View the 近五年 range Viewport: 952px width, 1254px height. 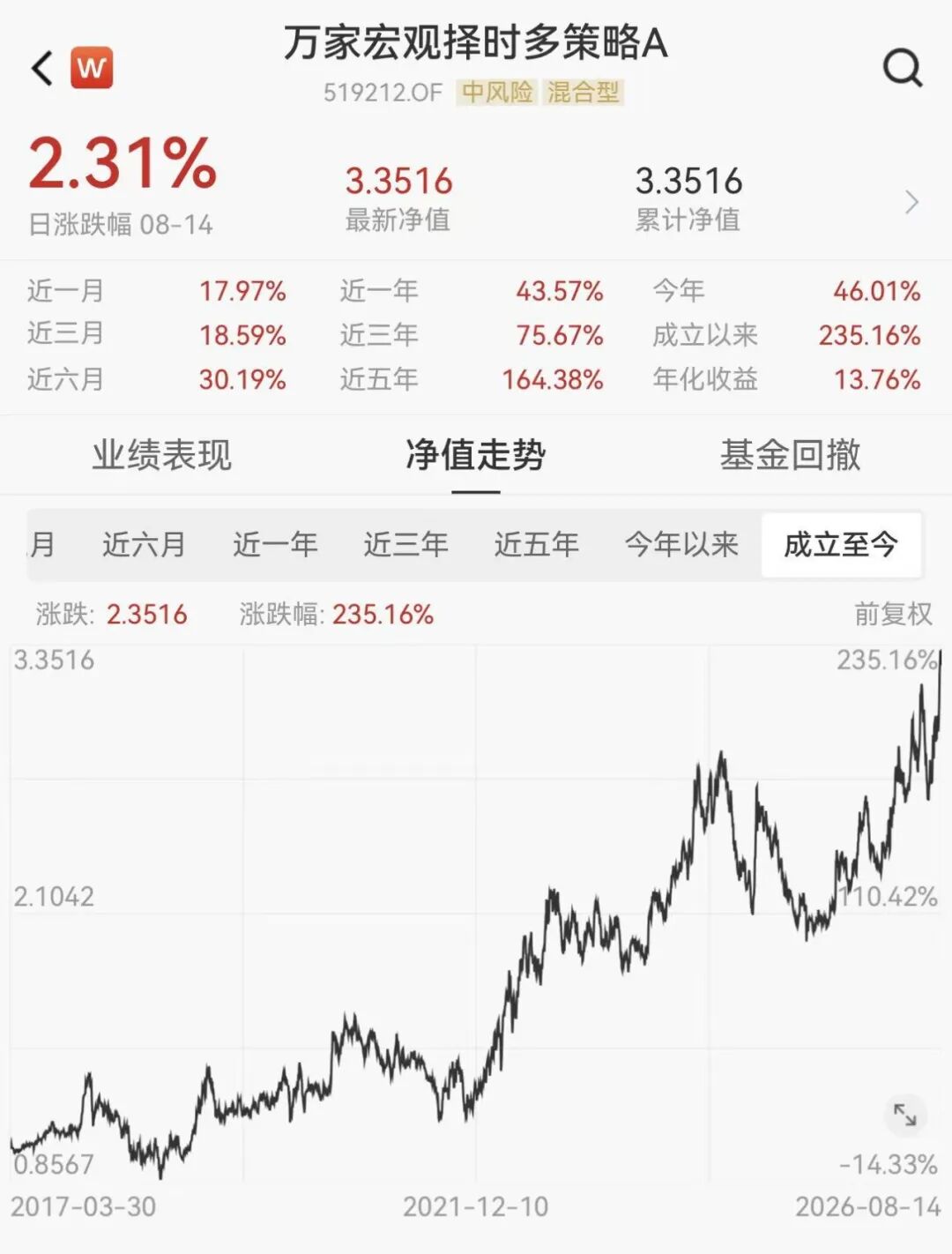pos(536,544)
